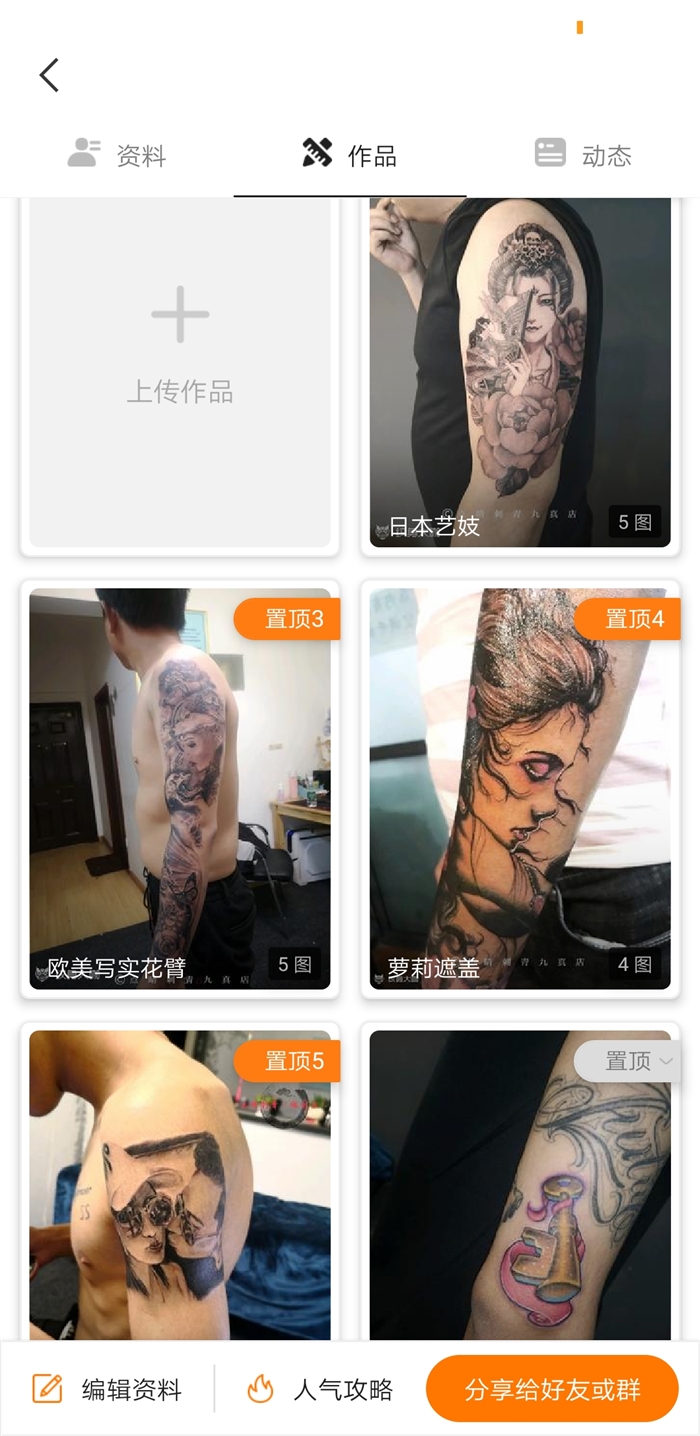Tap 分享给好友或群 share button

coord(552,1389)
